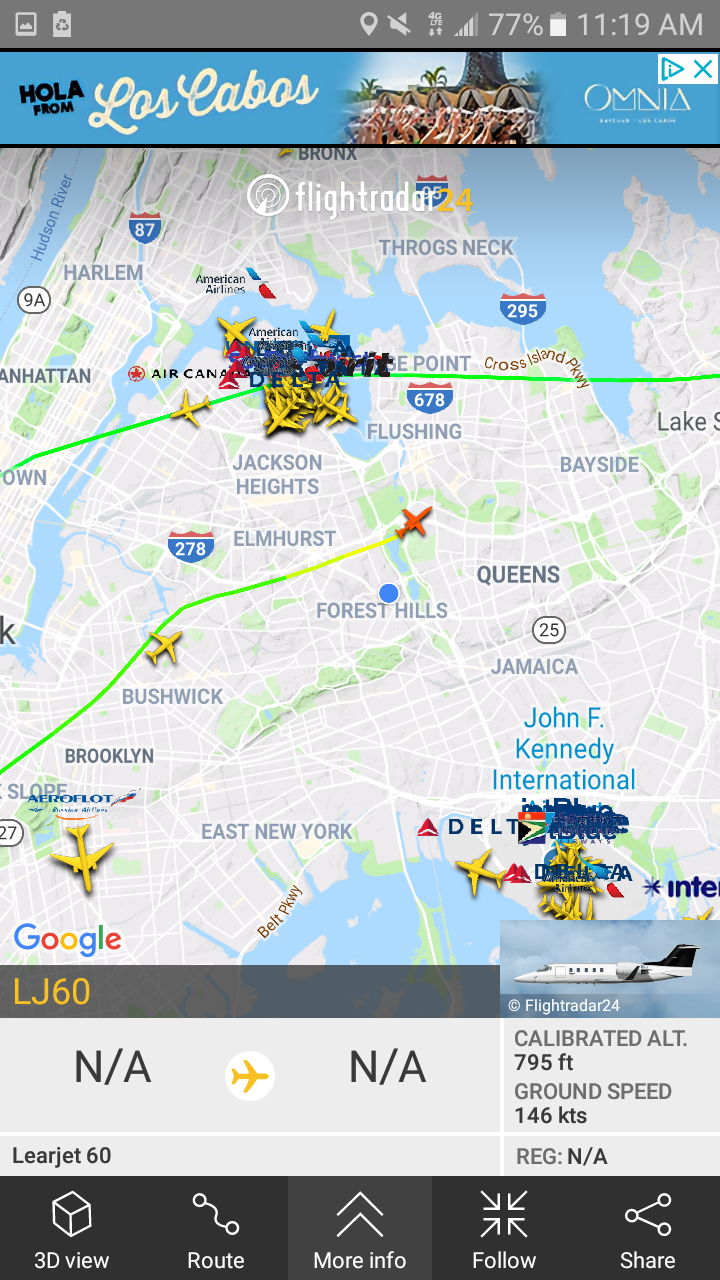
Task: Tap the selected orange plane near Flushing
Action: point(414,521)
